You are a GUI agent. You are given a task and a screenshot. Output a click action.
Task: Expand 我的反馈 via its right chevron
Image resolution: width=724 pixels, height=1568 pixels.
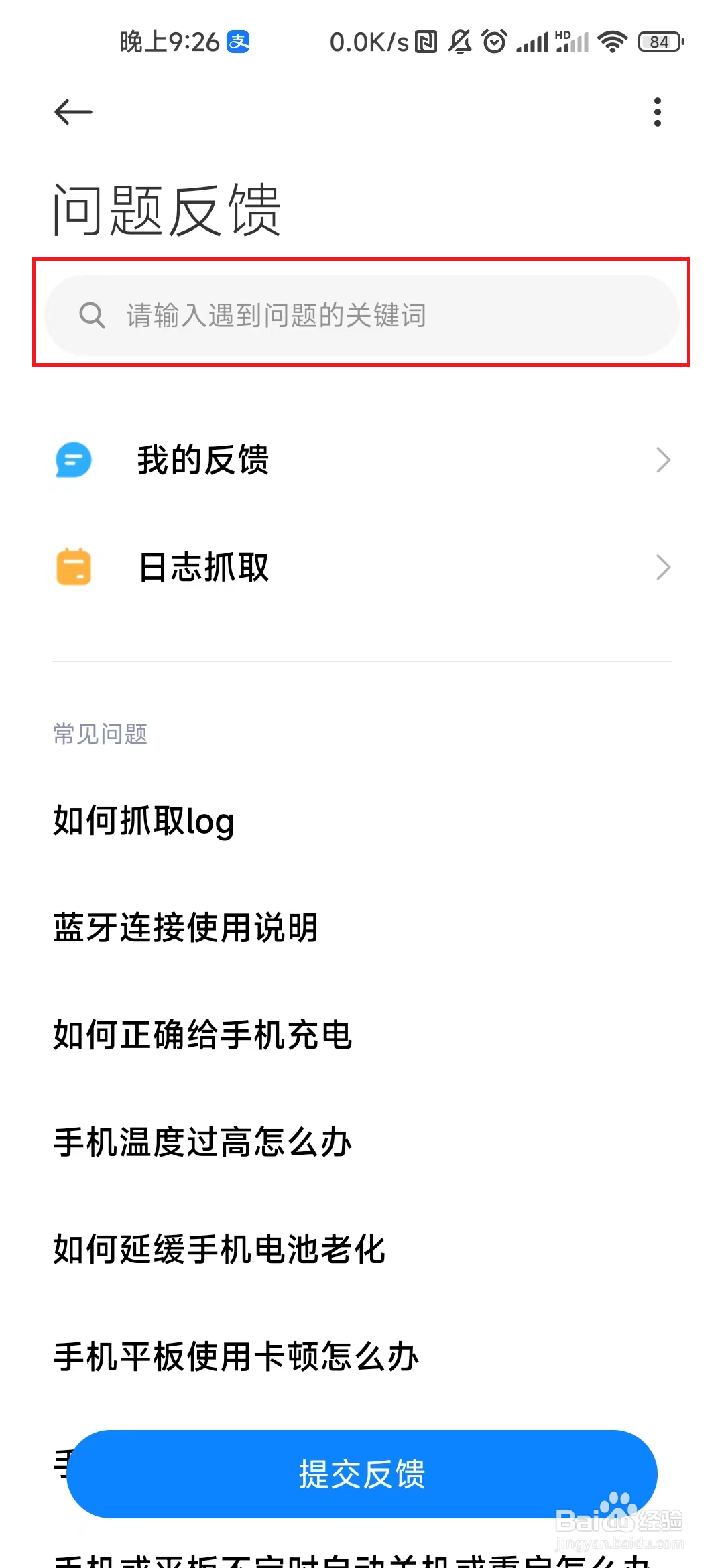pos(663,459)
